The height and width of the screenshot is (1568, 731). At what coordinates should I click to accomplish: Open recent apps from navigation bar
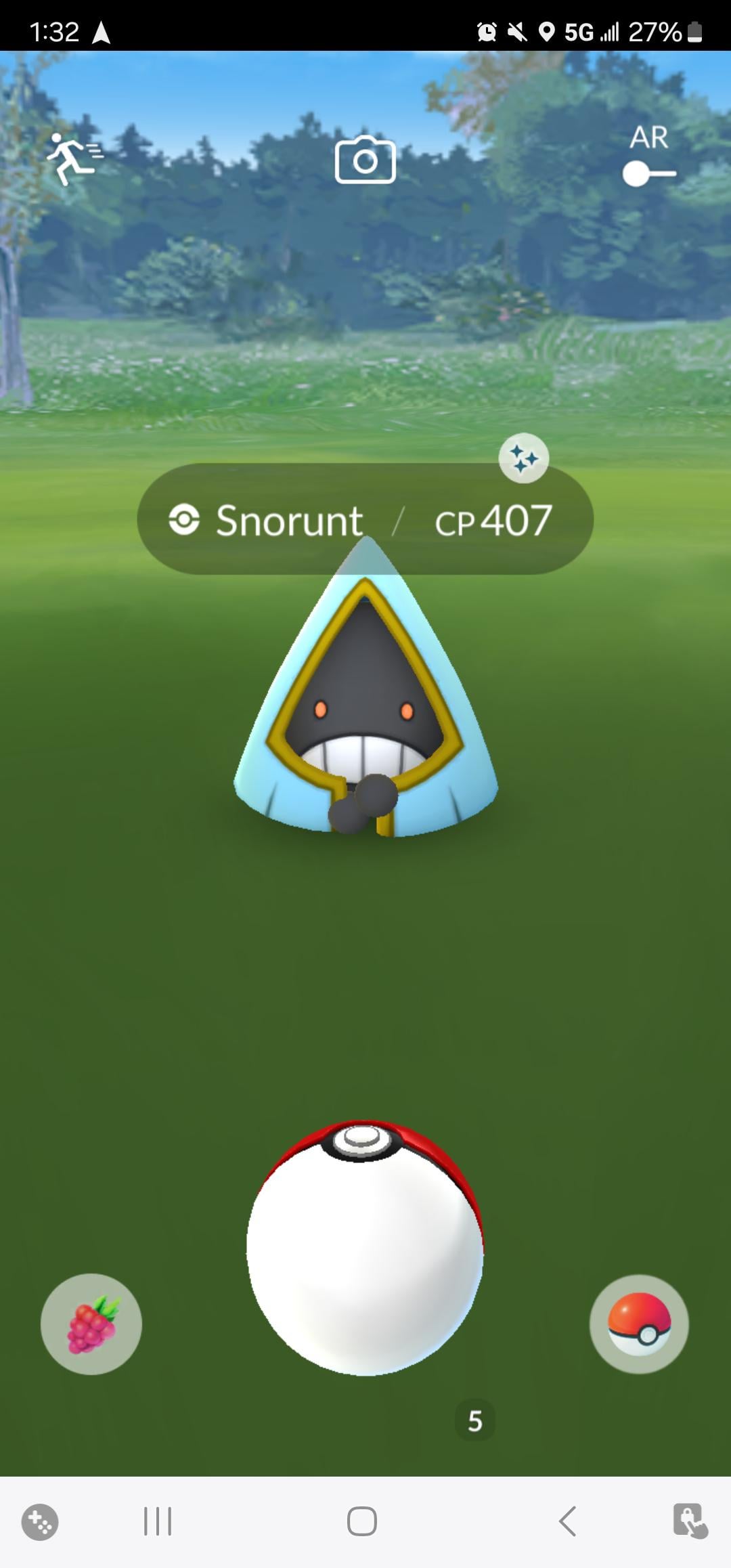(158, 1521)
